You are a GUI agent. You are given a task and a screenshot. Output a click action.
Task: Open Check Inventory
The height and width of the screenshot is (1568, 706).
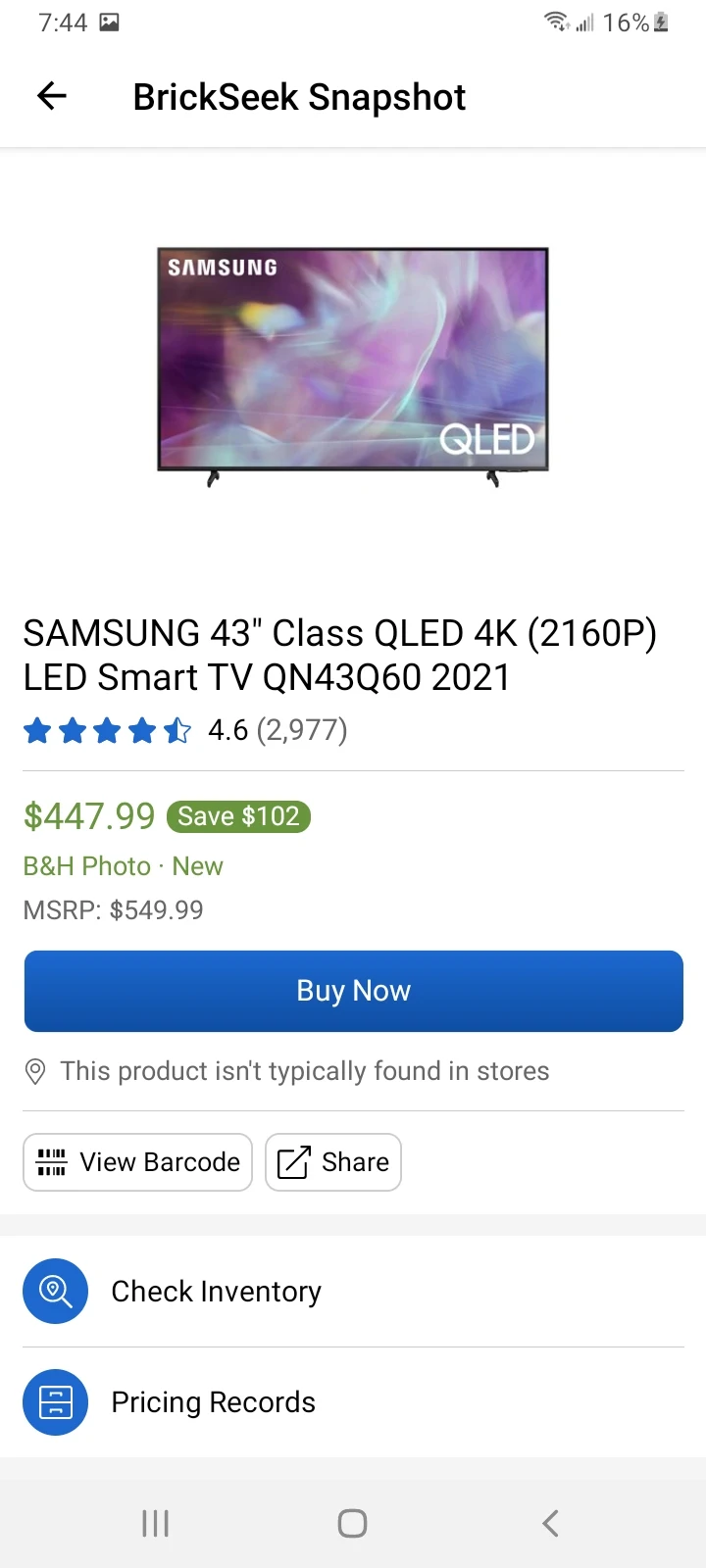point(353,1292)
